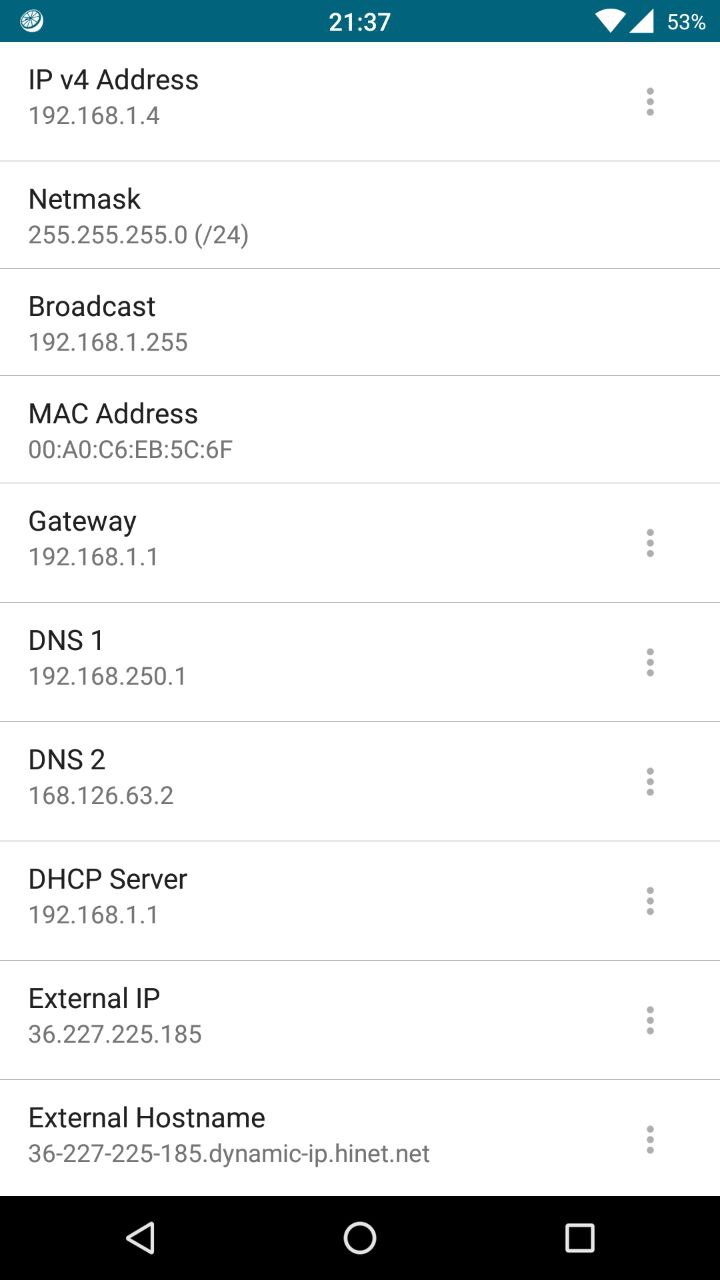Go back with the system back button
Screen dimensions: 720x1280
pyautogui.click(x=140, y=1238)
